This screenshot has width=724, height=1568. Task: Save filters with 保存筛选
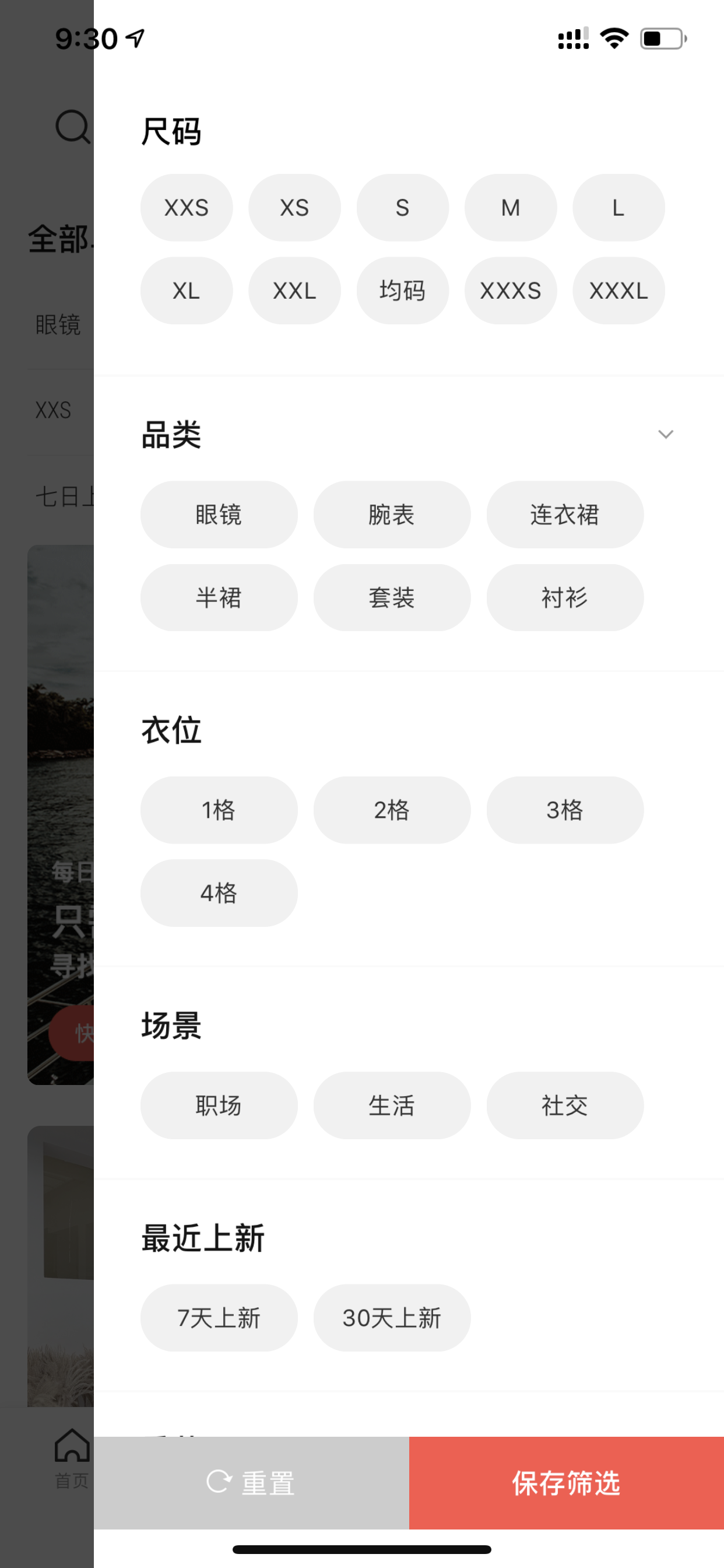pos(567,1482)
